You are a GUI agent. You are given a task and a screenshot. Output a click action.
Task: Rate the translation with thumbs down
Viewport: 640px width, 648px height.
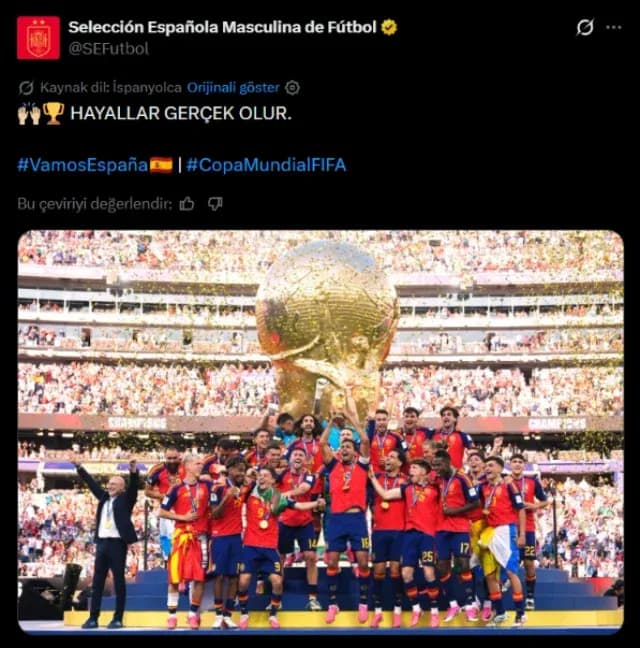click(215, 204)
